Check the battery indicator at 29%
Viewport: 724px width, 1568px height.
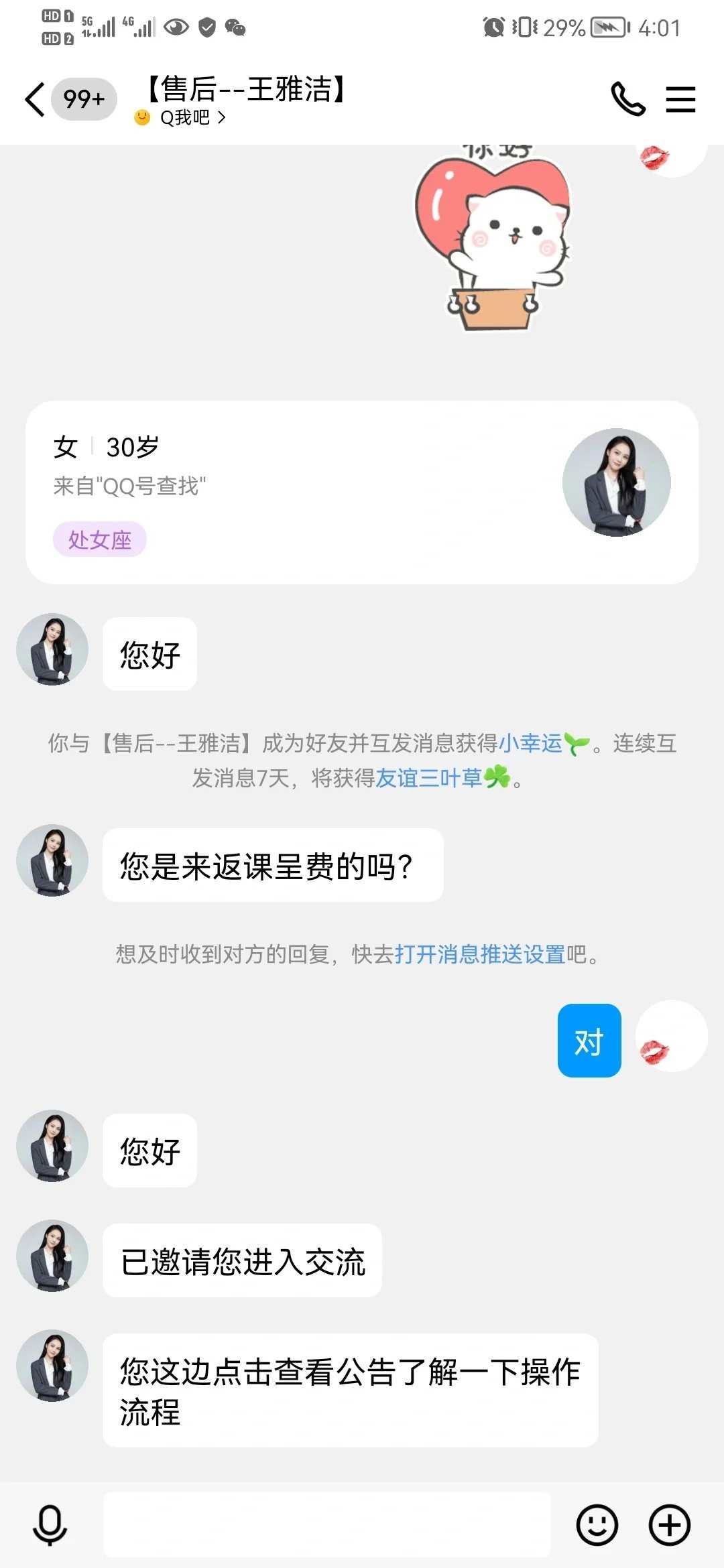[x=599, y=28]
